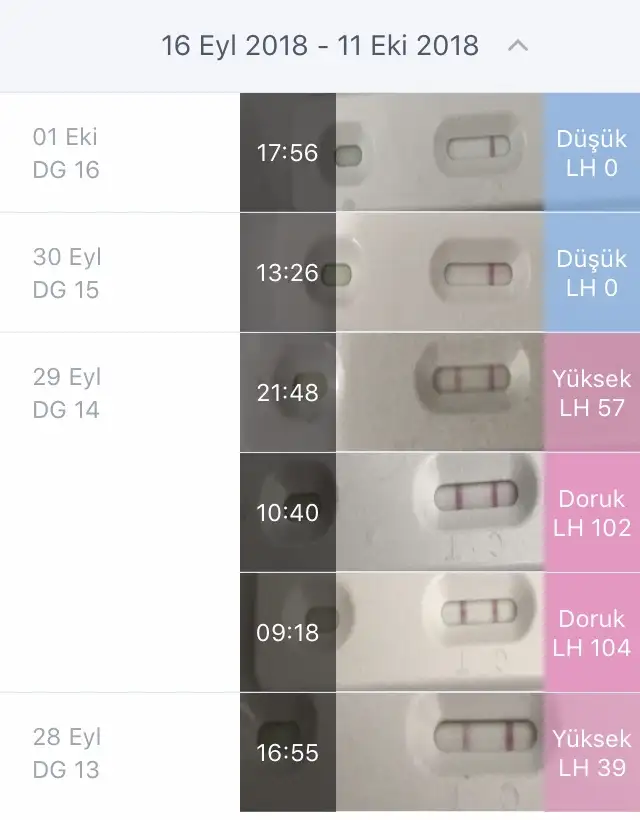
Task: View the 21:48 test with LH 57
Action: click(440, 393)
